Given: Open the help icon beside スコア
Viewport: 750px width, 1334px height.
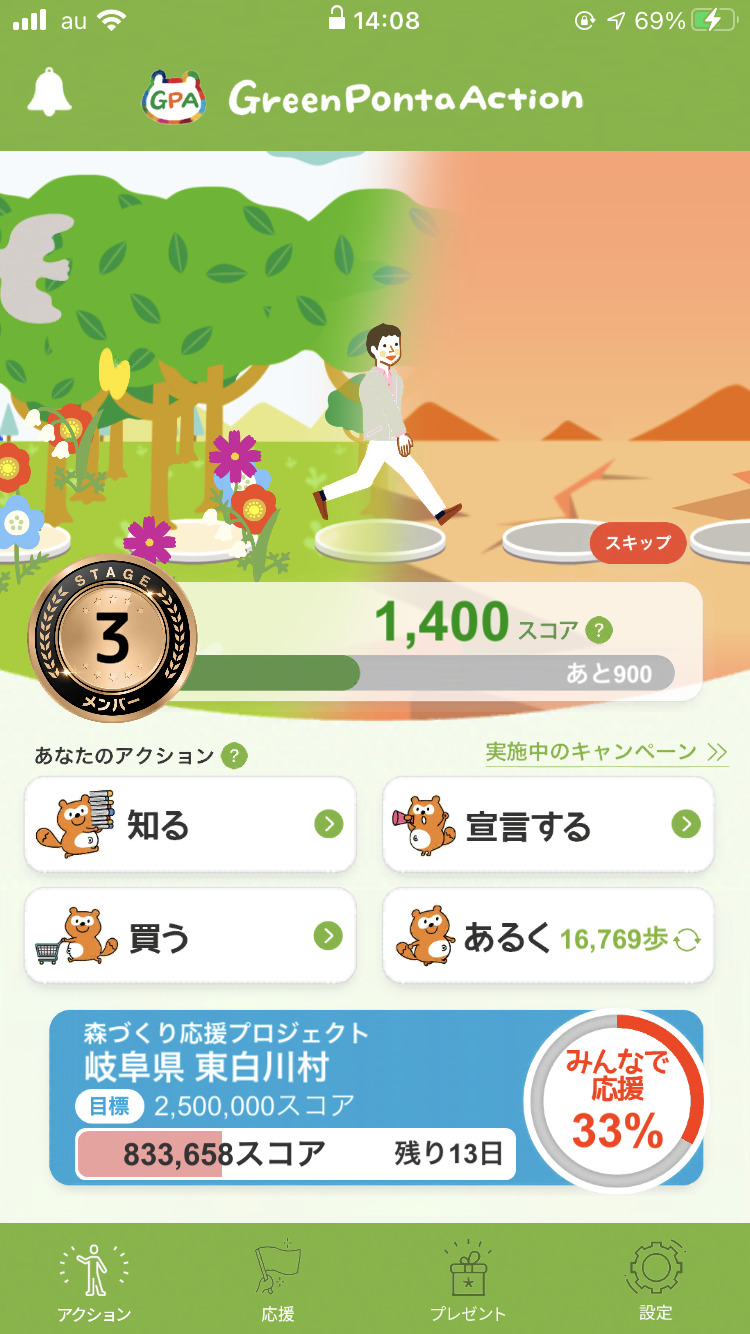Looking at the screenshot, I should [598, 630].
